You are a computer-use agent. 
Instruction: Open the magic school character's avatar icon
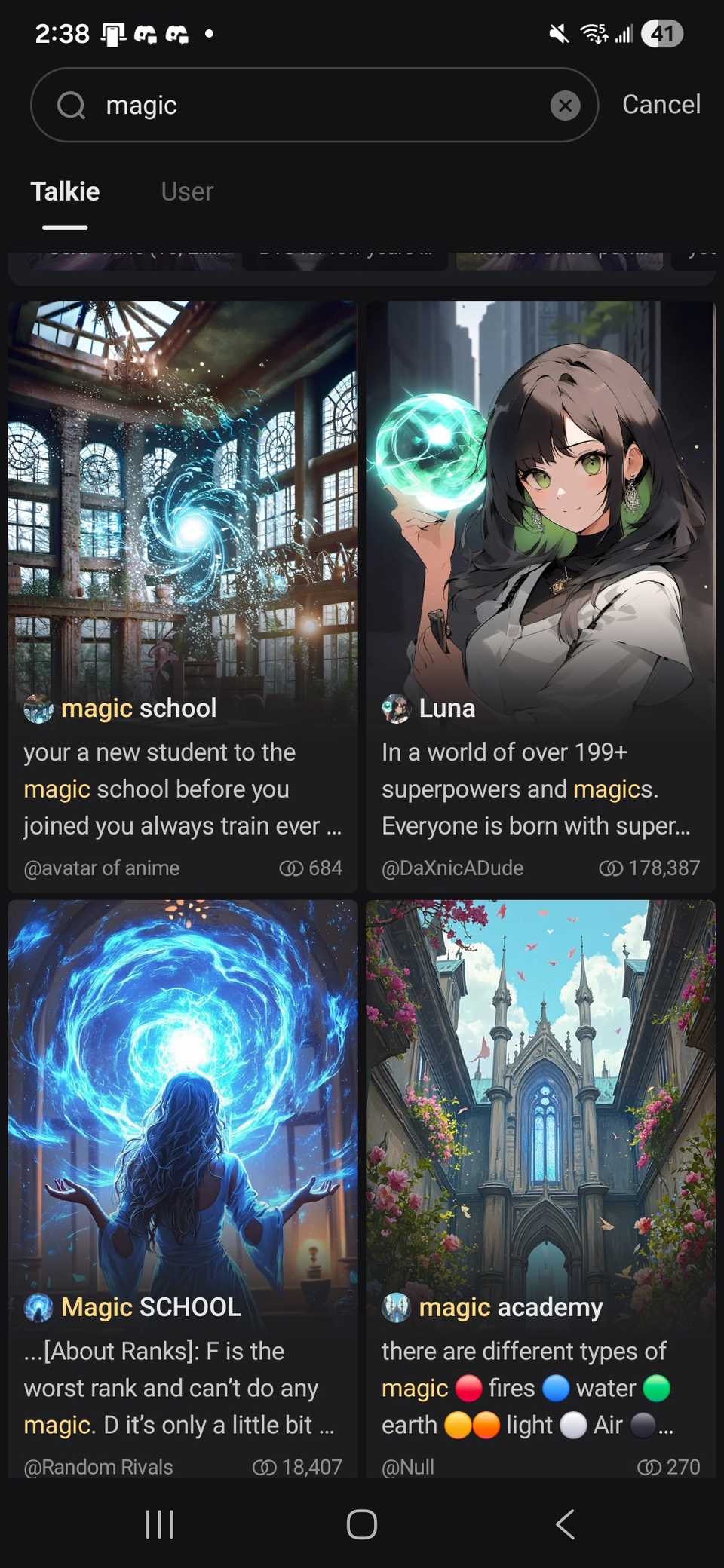(39, 709)
